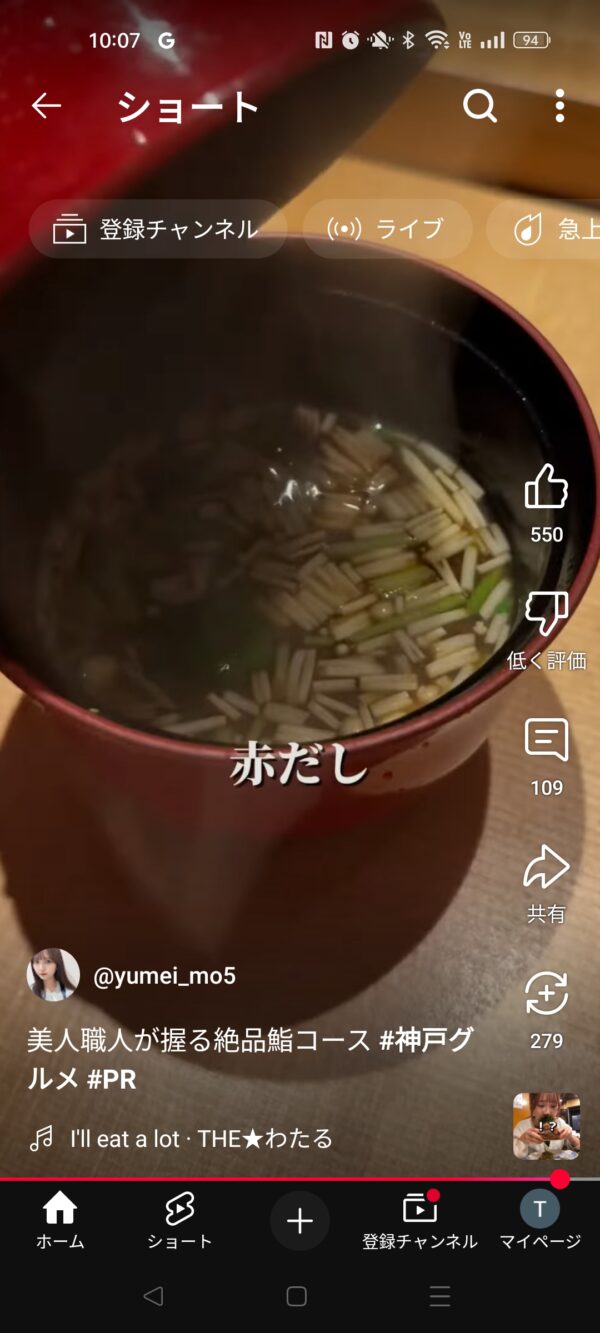Tap the remix button showing 279
Image resolution: width=600 pixels, height=1333 pixels.
pos(546,994)
